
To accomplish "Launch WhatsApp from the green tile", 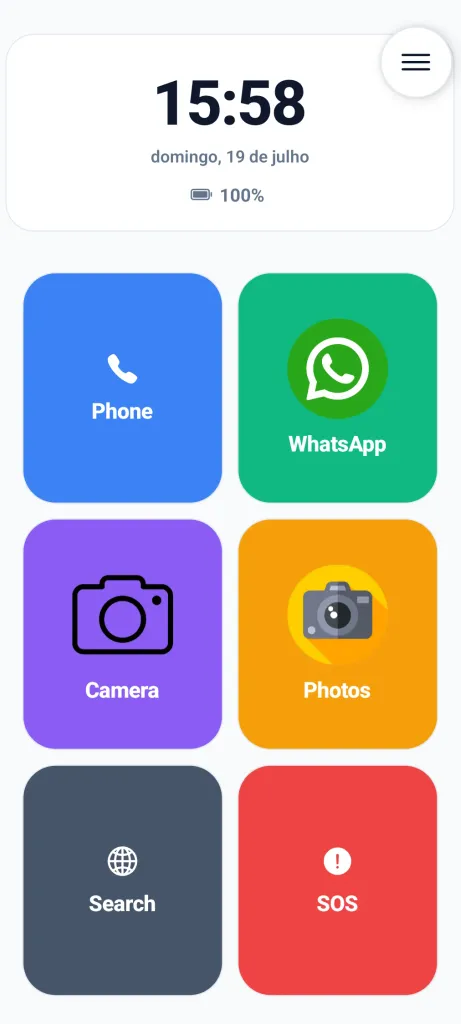I will (338, 388).
